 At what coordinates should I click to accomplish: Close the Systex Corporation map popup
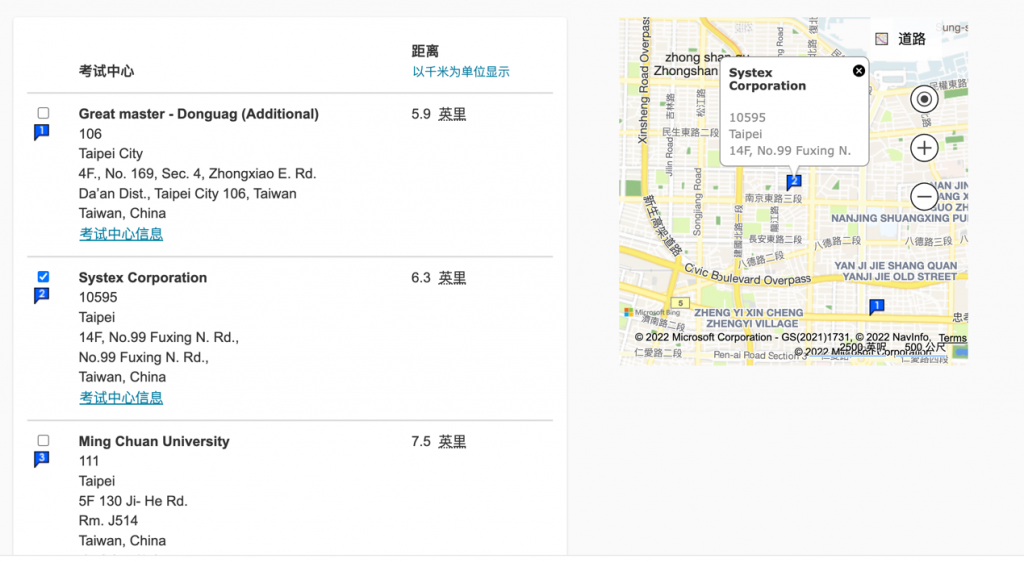[x=858, y=71]
